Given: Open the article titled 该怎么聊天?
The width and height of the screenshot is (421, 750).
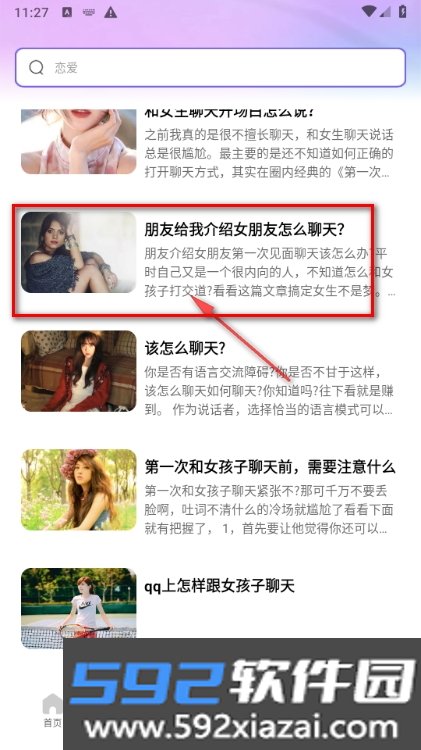Looking at the screenshot, I should (x=208, y=371).
